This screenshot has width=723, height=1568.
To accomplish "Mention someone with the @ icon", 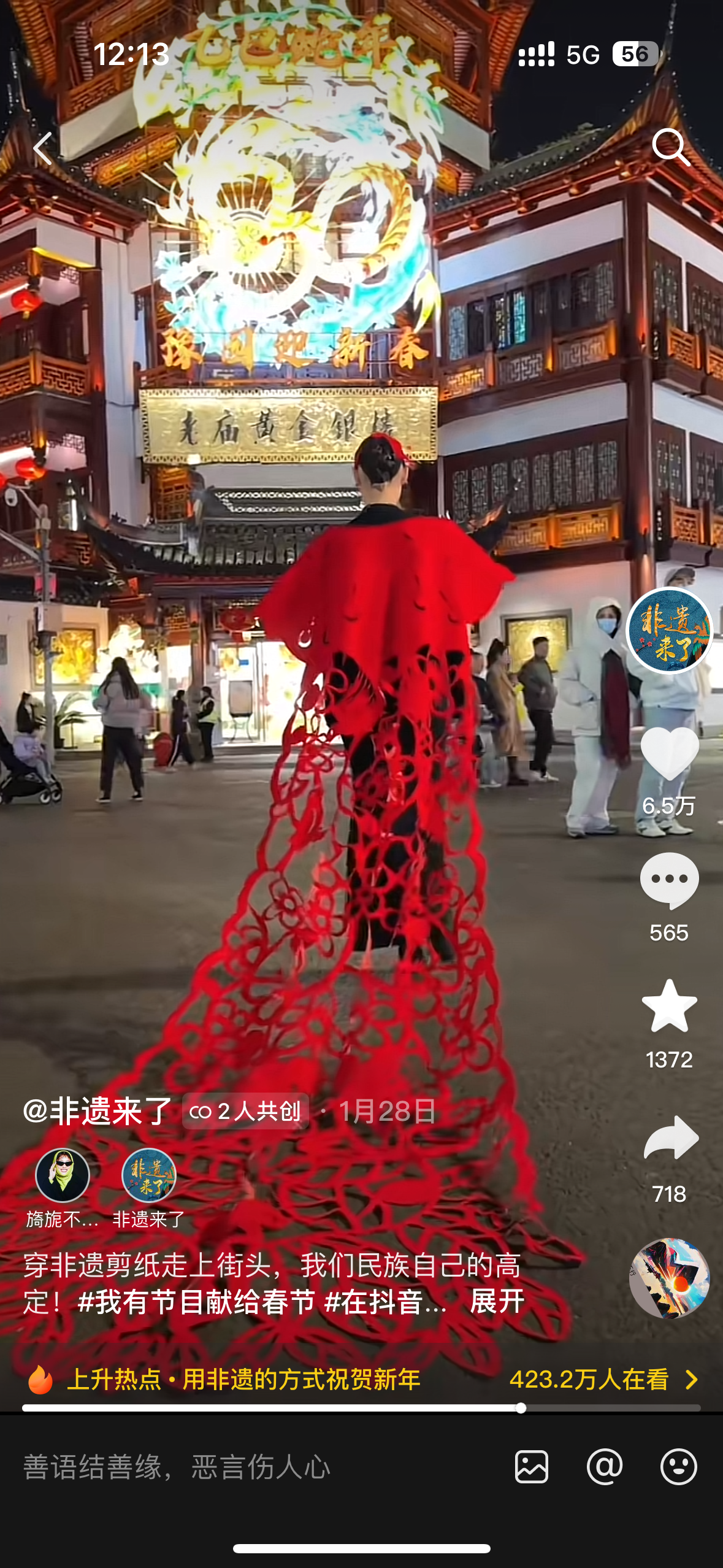I will pyautogui.click(x=605, y=1467).
